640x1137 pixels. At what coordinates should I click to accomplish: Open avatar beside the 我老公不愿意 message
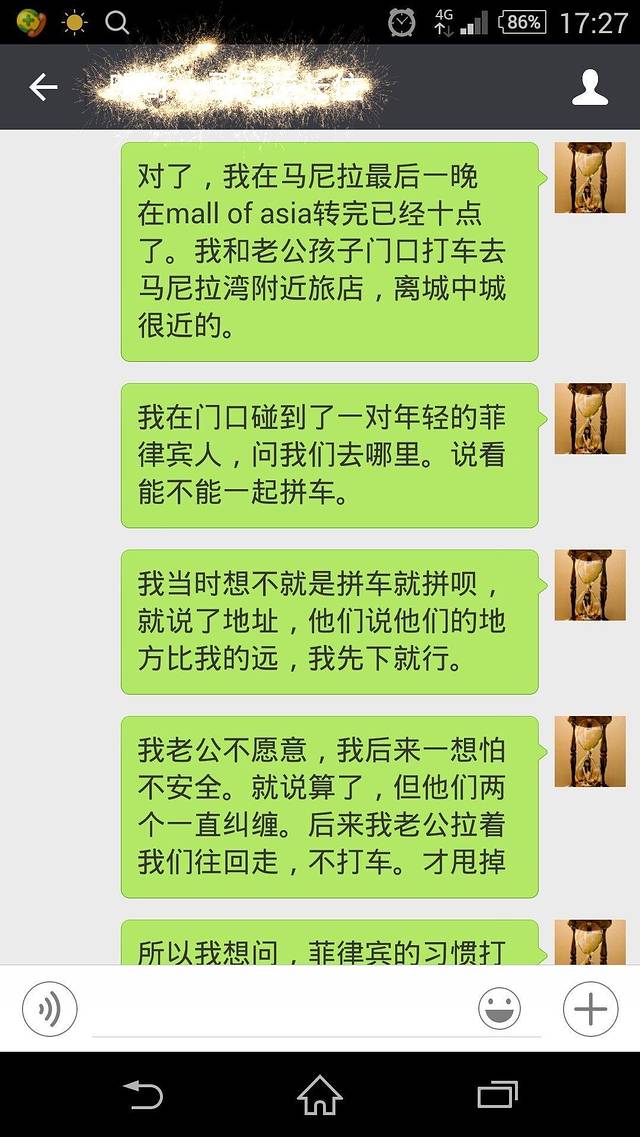590,751
